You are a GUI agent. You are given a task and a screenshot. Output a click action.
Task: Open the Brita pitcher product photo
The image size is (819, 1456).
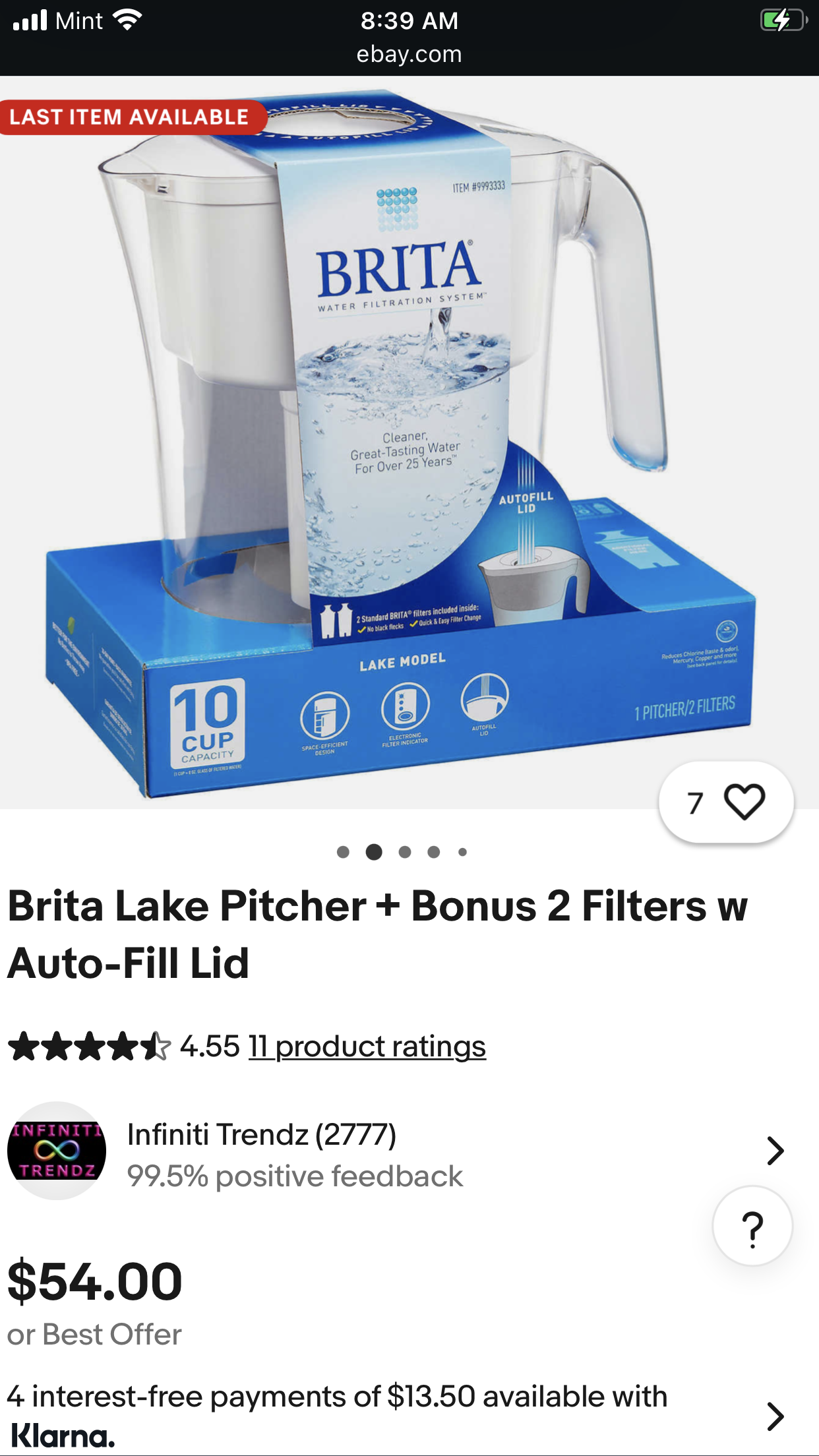point(409,442)
